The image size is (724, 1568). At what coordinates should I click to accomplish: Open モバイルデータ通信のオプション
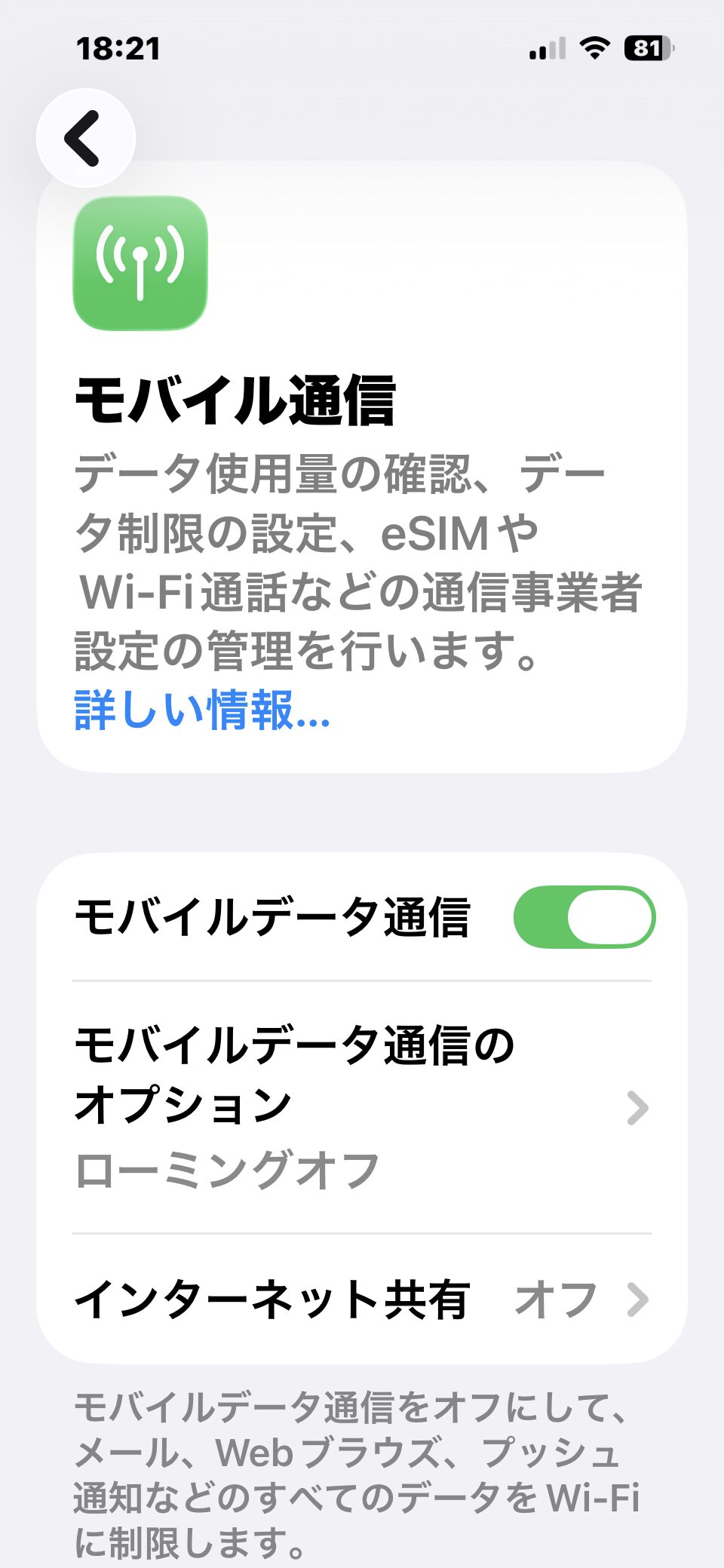pyautogui.click(x=362, y=1107)
